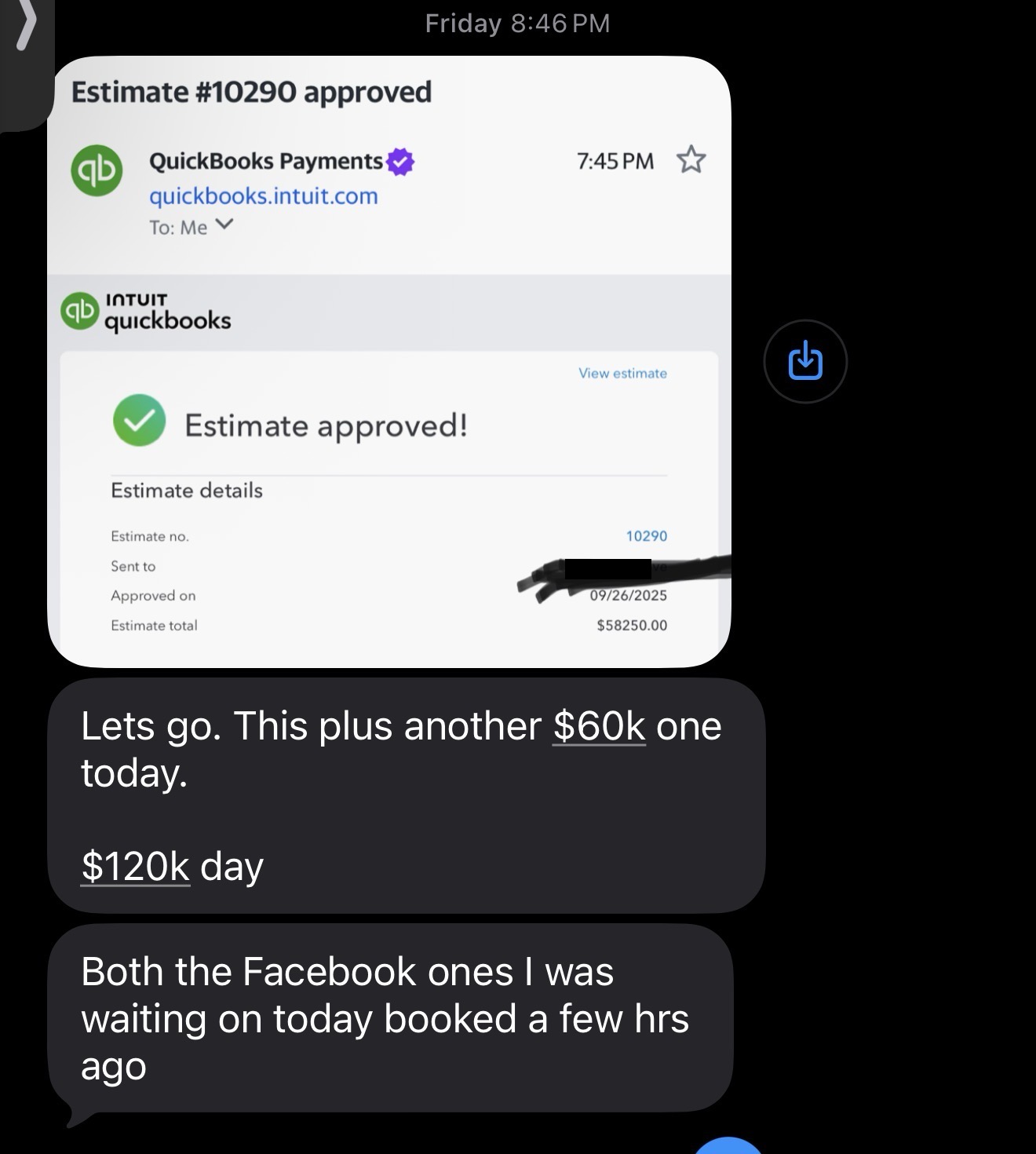
Task: Tap the underlined $120k amount
Action: tap(135, 867)
